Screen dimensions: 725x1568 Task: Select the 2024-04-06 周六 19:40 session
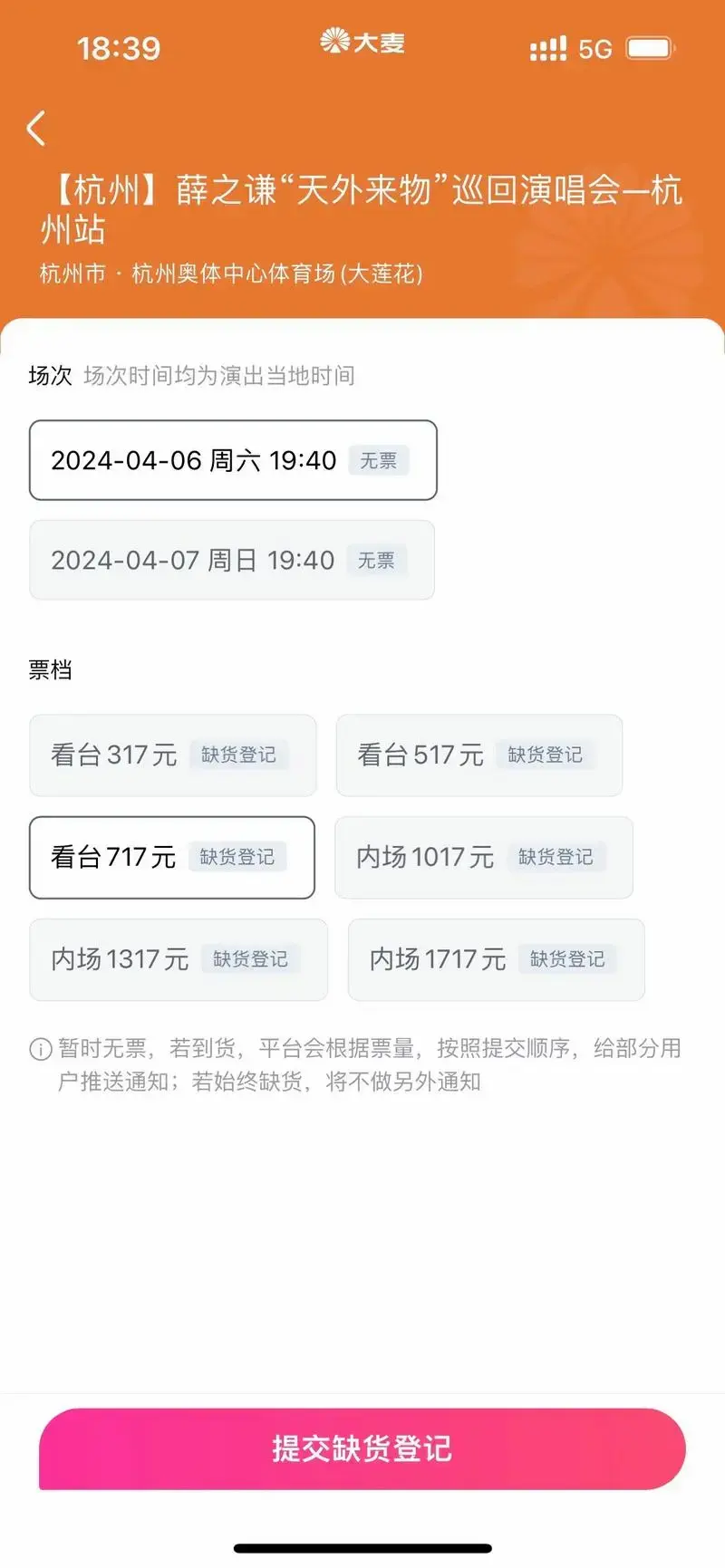point(233,460)
